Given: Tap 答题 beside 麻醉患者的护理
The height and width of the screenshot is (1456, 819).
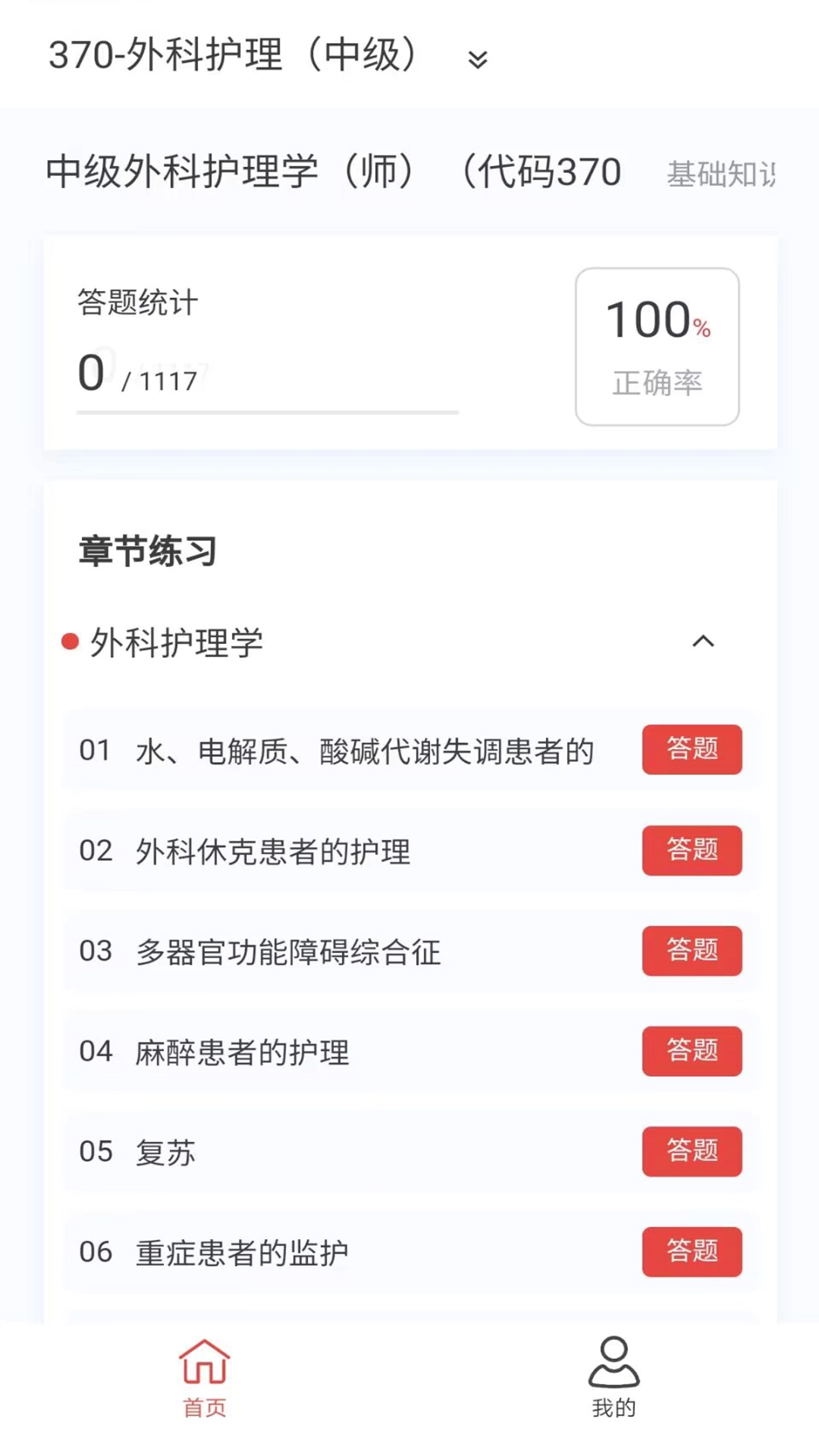Looking at the screenshot, I should (x=691, y=1052).
